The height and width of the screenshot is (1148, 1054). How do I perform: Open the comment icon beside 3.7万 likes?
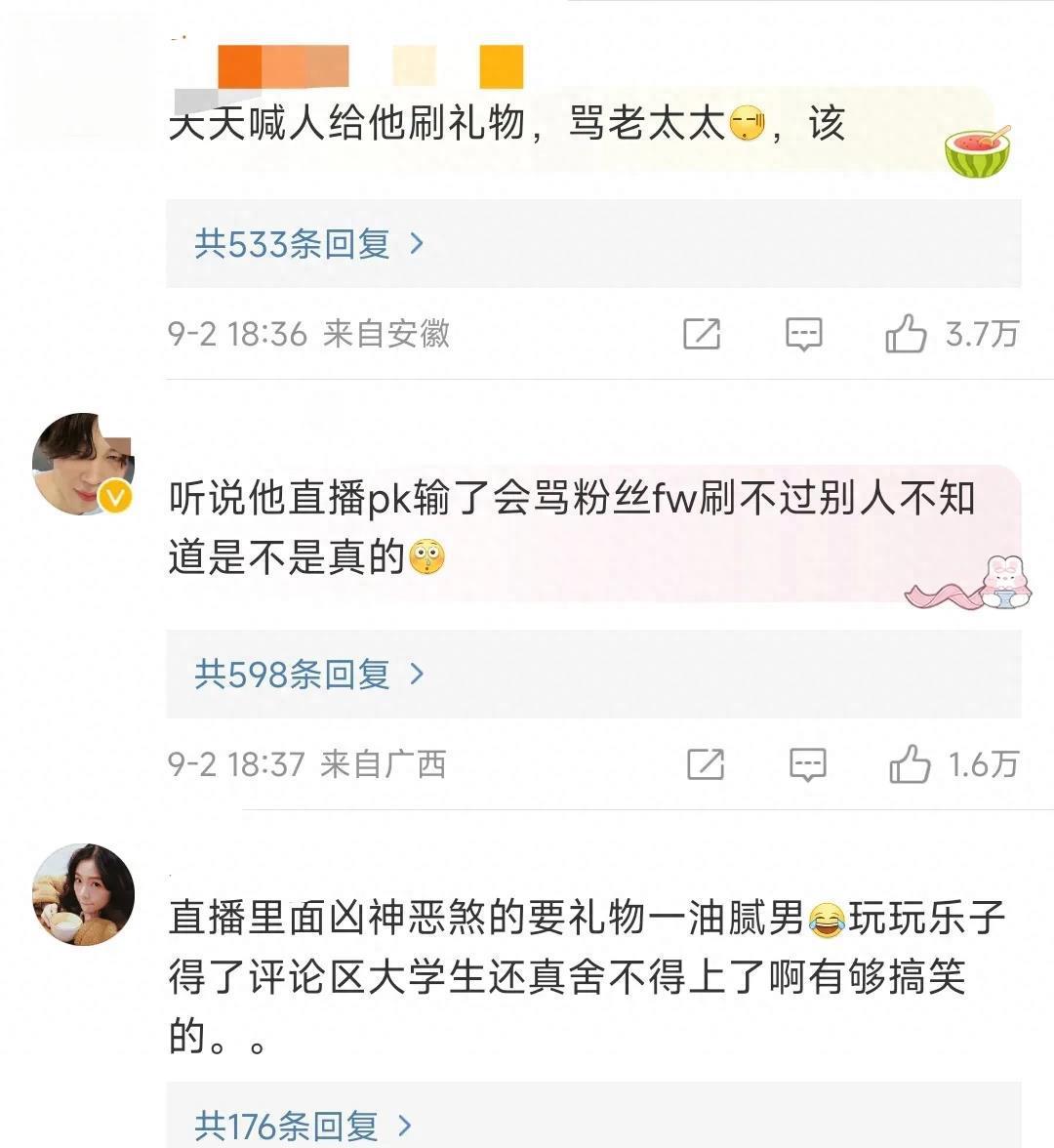(804, 335)
